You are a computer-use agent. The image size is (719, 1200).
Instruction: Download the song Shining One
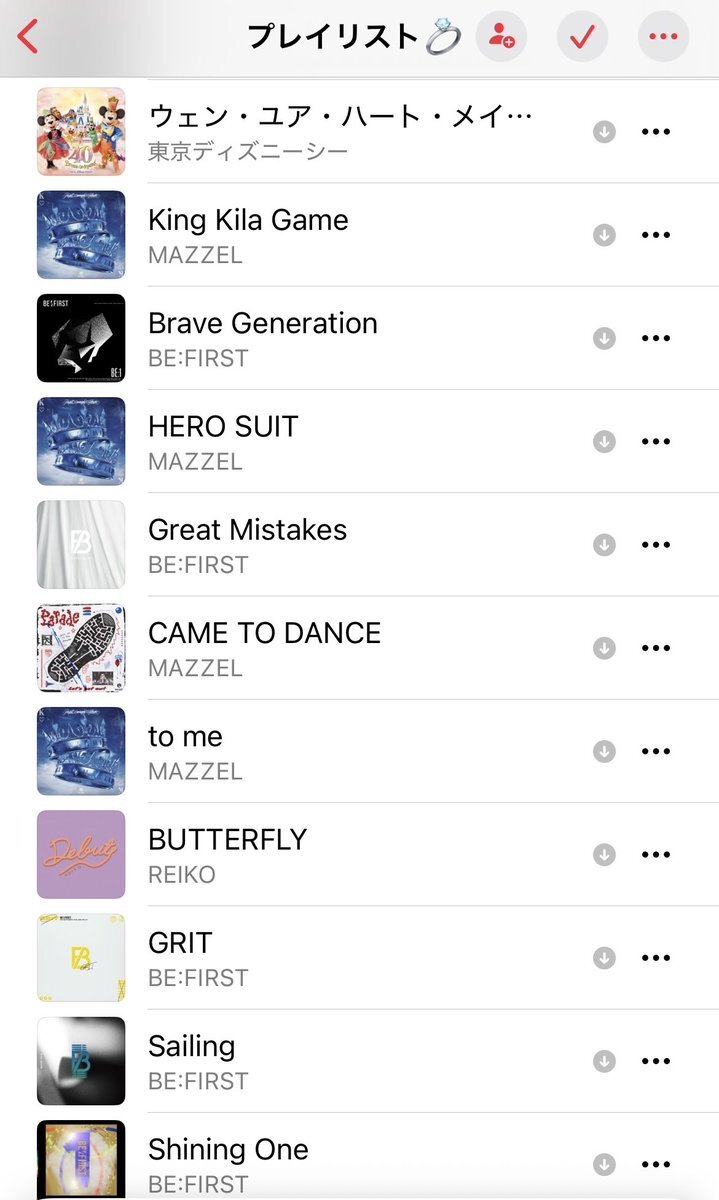604,1164
